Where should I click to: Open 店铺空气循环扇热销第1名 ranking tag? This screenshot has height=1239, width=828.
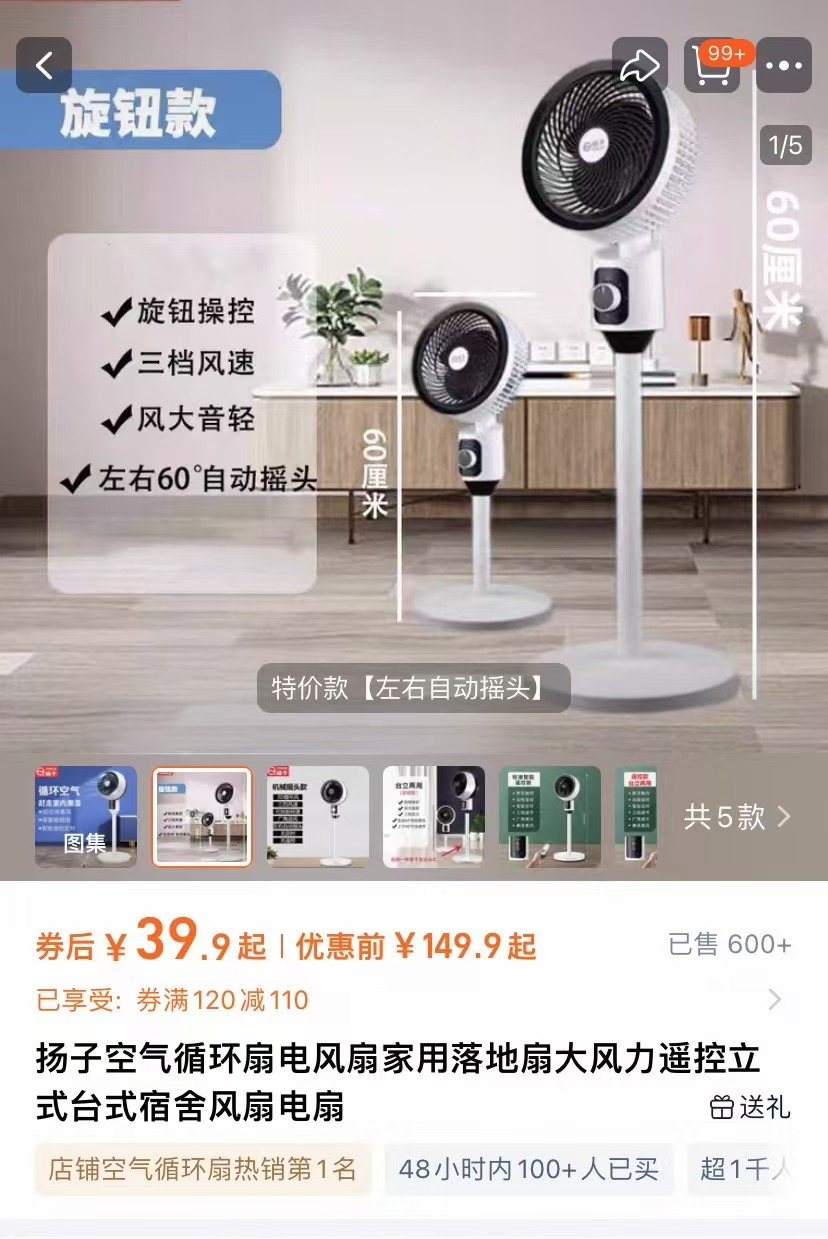point(203,1169)
